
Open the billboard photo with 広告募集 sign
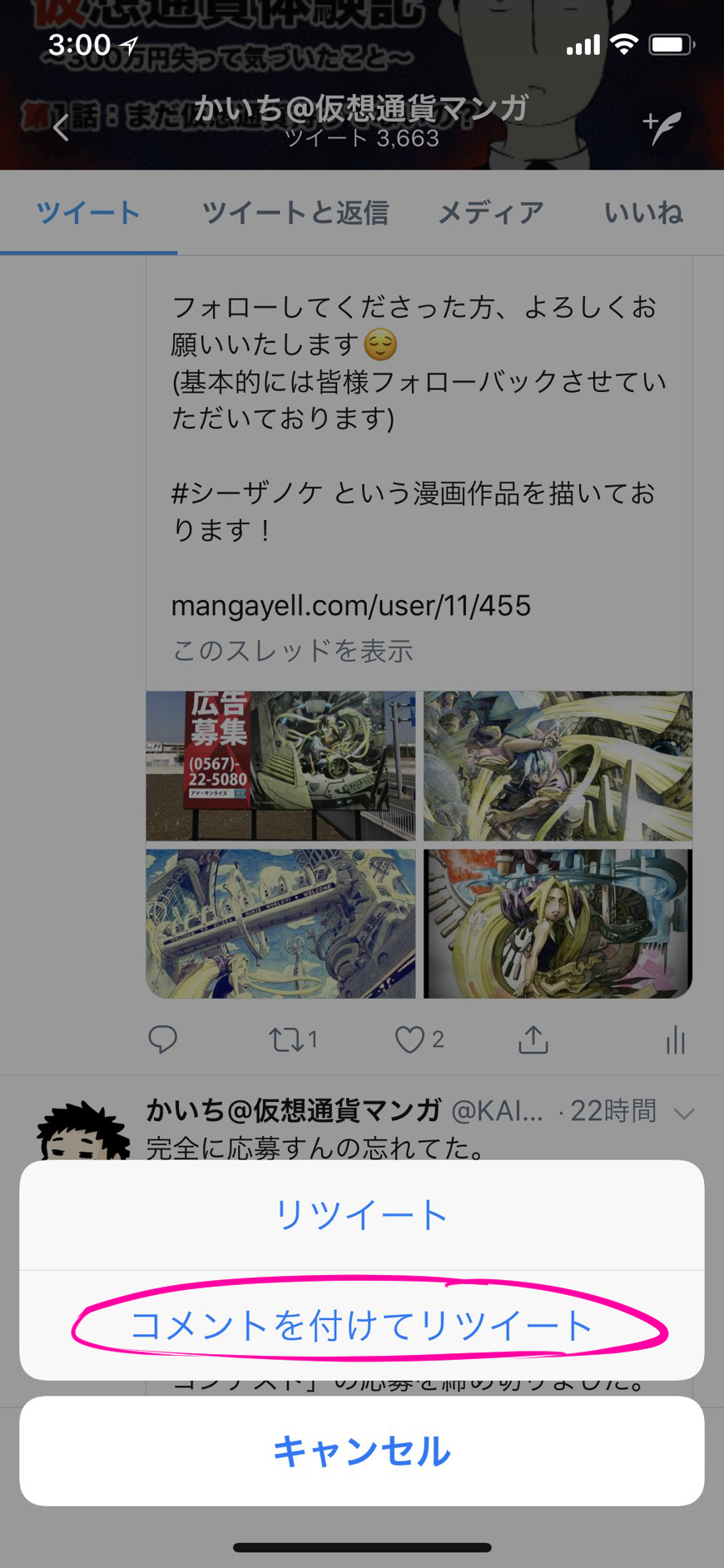tap(280, 766)
